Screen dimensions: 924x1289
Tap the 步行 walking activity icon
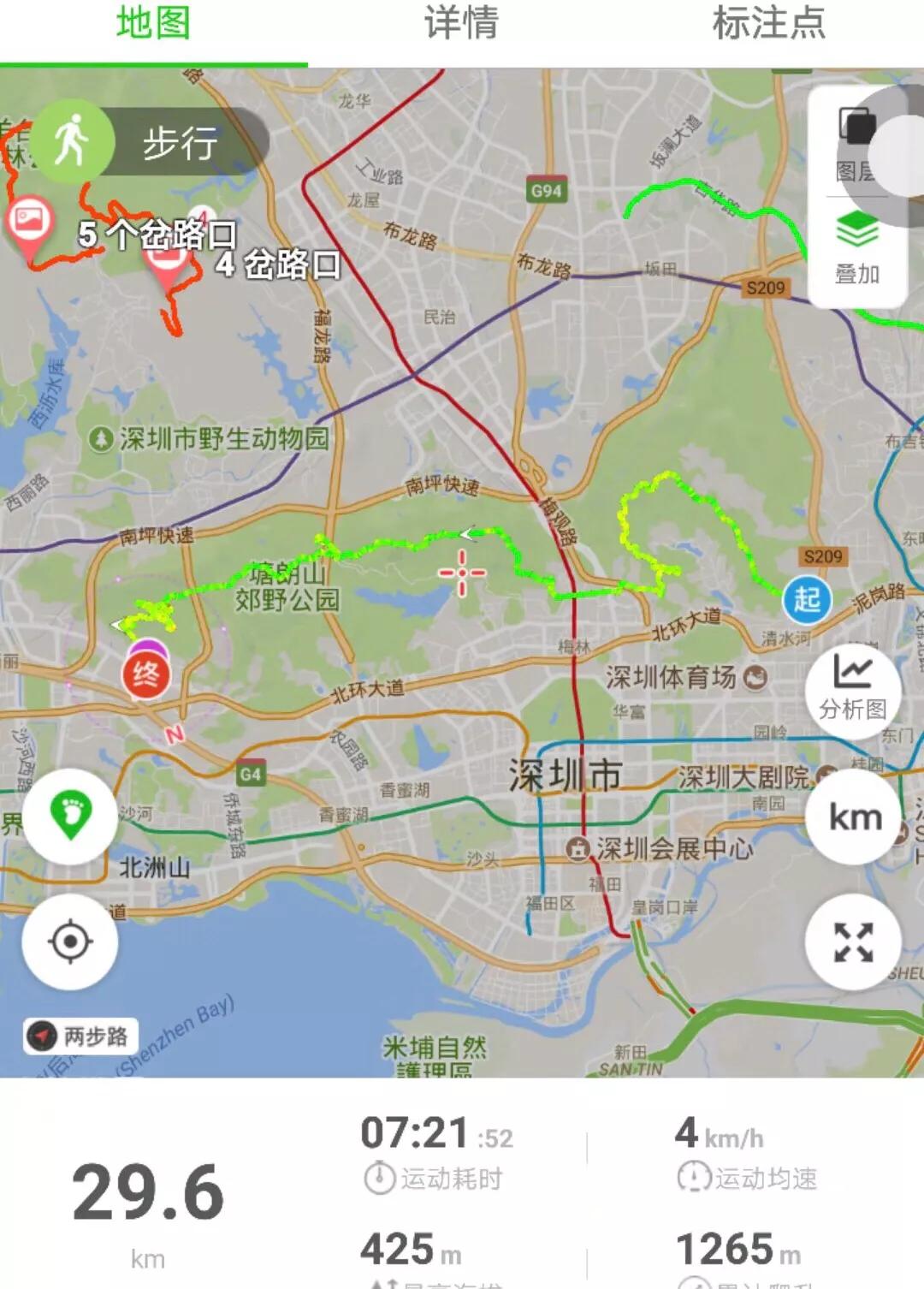[73, 140]
